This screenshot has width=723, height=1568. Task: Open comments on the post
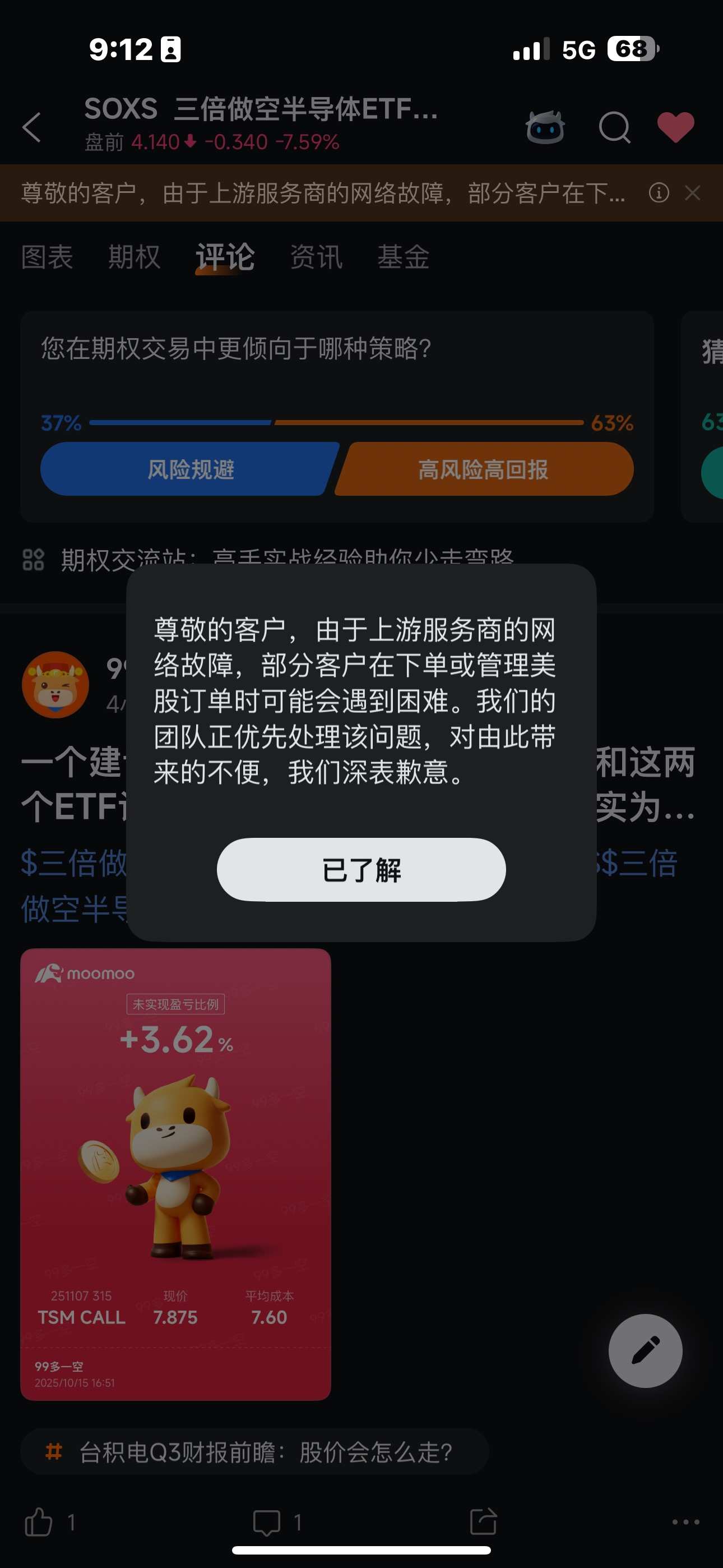[x=267, y=1523]
